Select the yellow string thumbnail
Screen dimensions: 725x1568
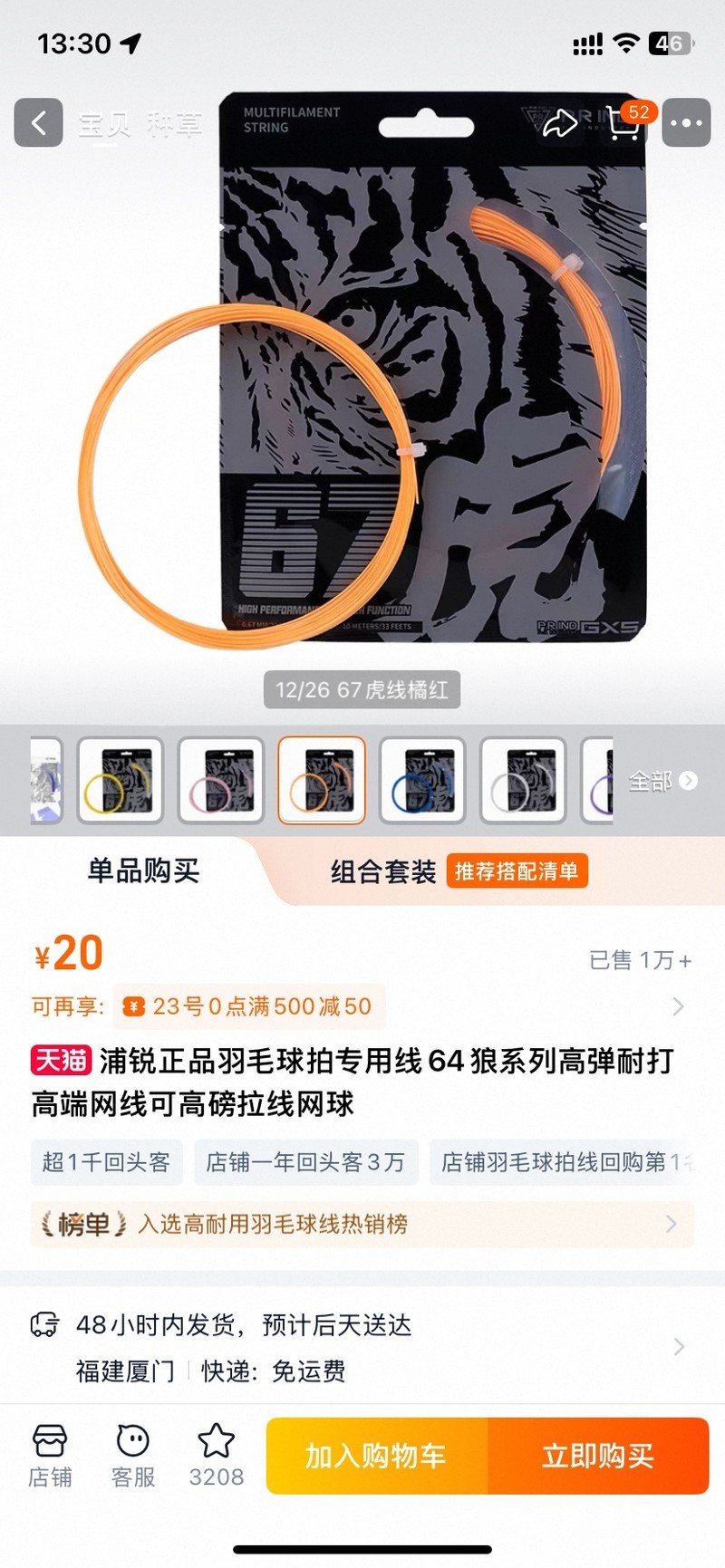coord(121,780)
